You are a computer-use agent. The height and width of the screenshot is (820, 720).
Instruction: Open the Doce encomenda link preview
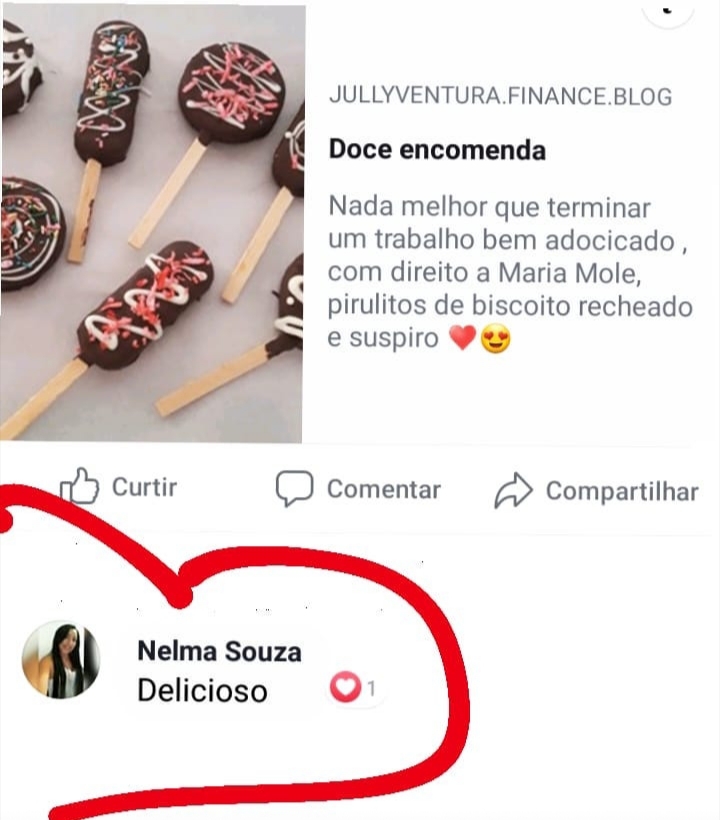point(437,151)
